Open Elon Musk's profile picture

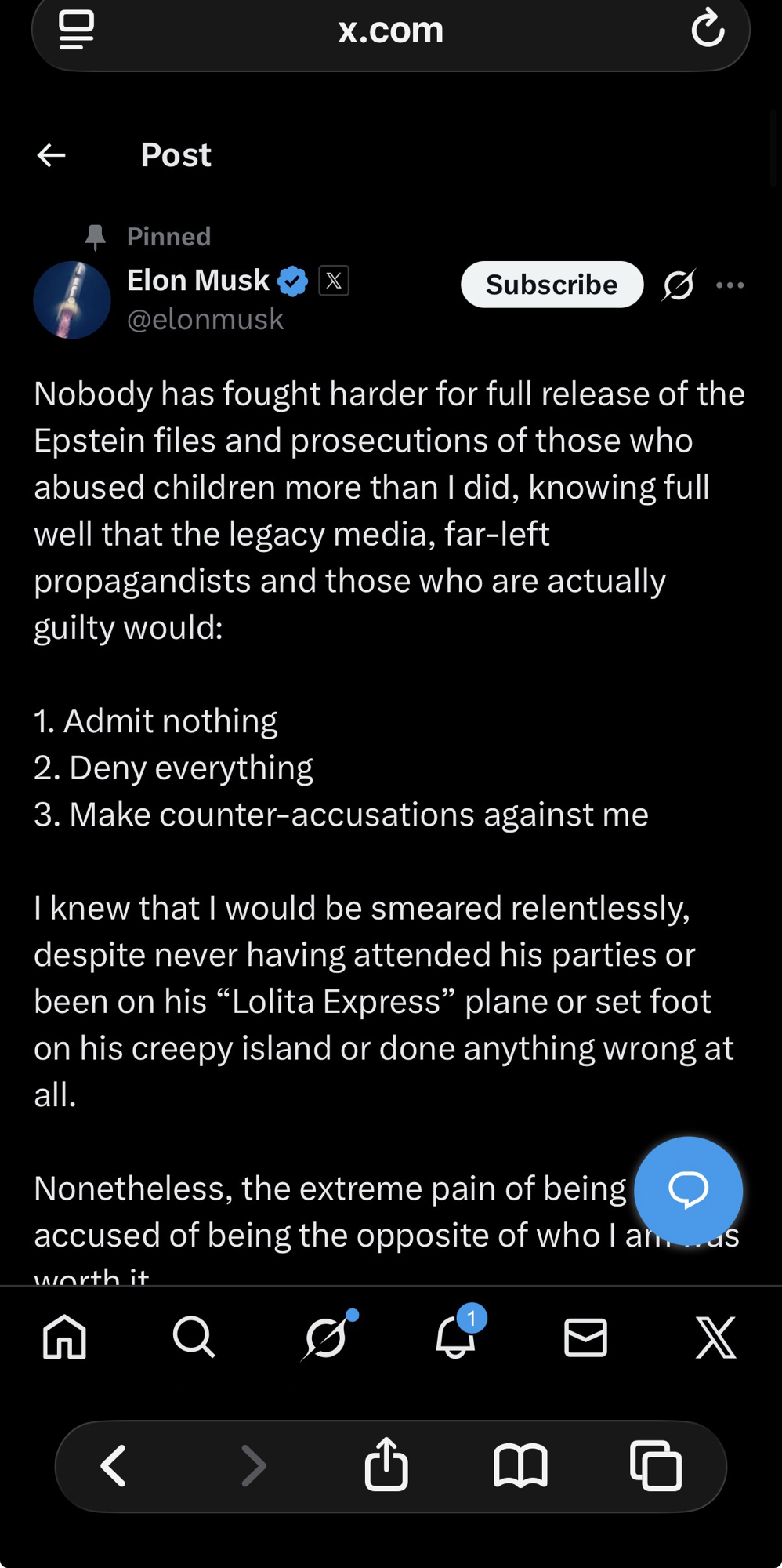coord(72,300)
